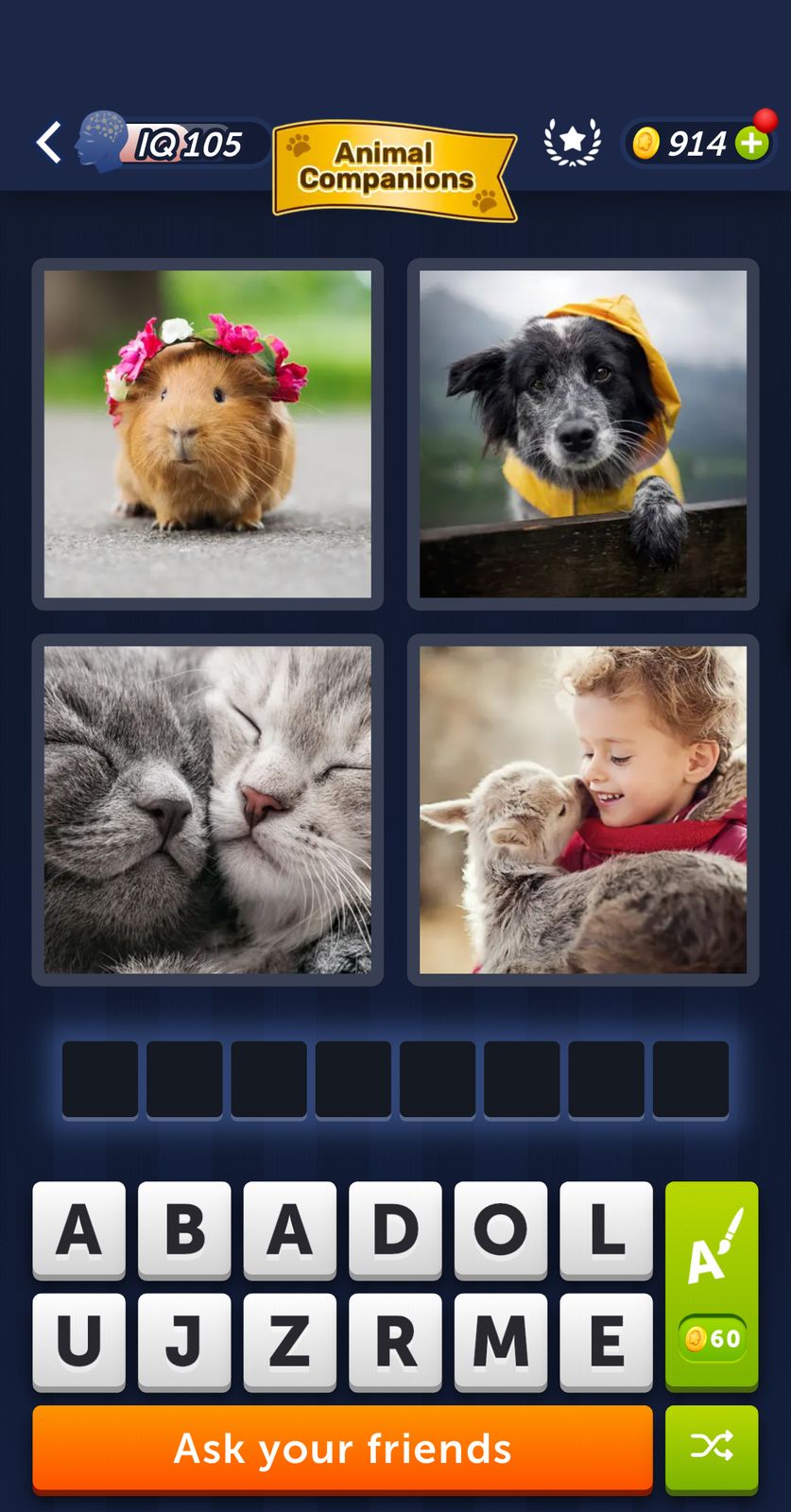This screenshot has width=791, height=1512.
Task: Select the letter U tile
Action: (x=79, y=1341)
